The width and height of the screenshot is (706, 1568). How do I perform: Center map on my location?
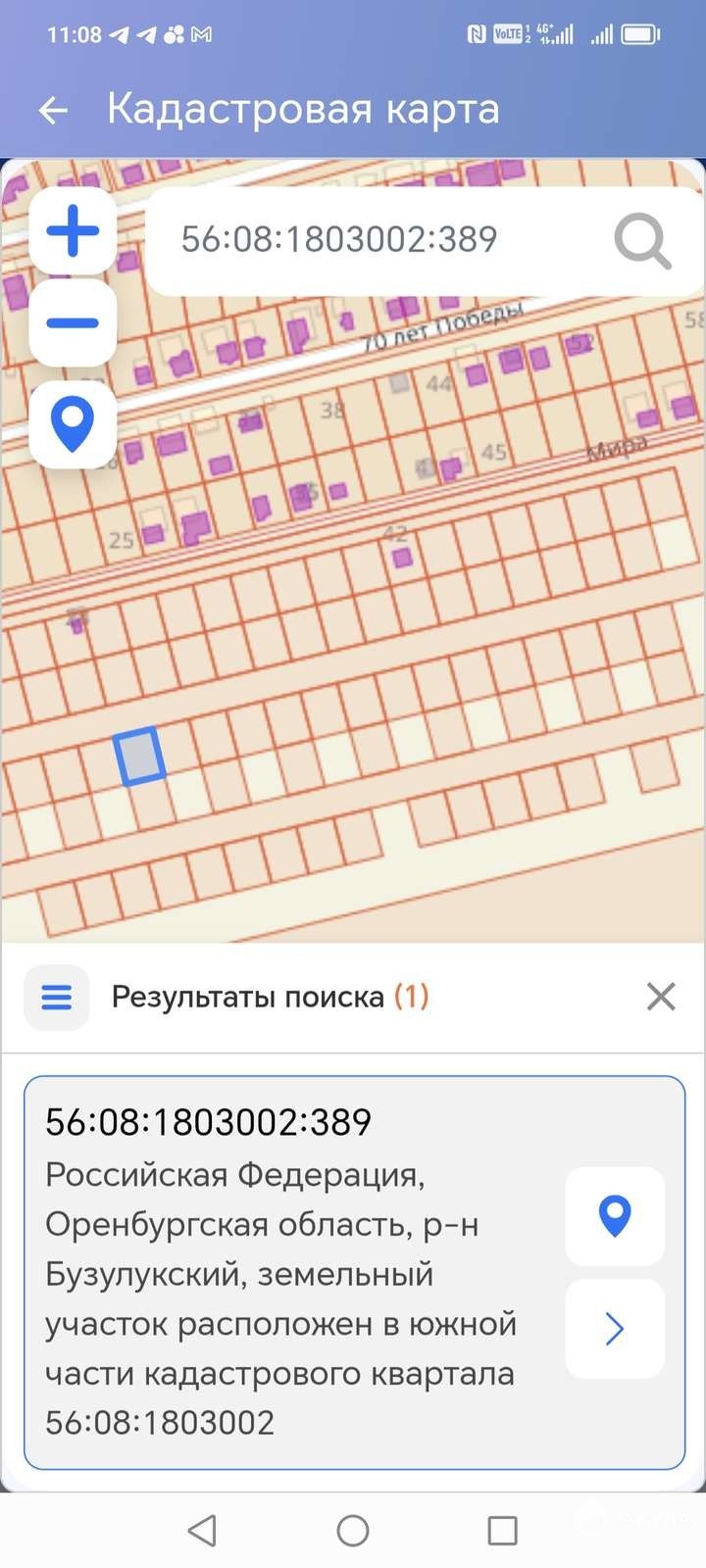pos(73,423)
